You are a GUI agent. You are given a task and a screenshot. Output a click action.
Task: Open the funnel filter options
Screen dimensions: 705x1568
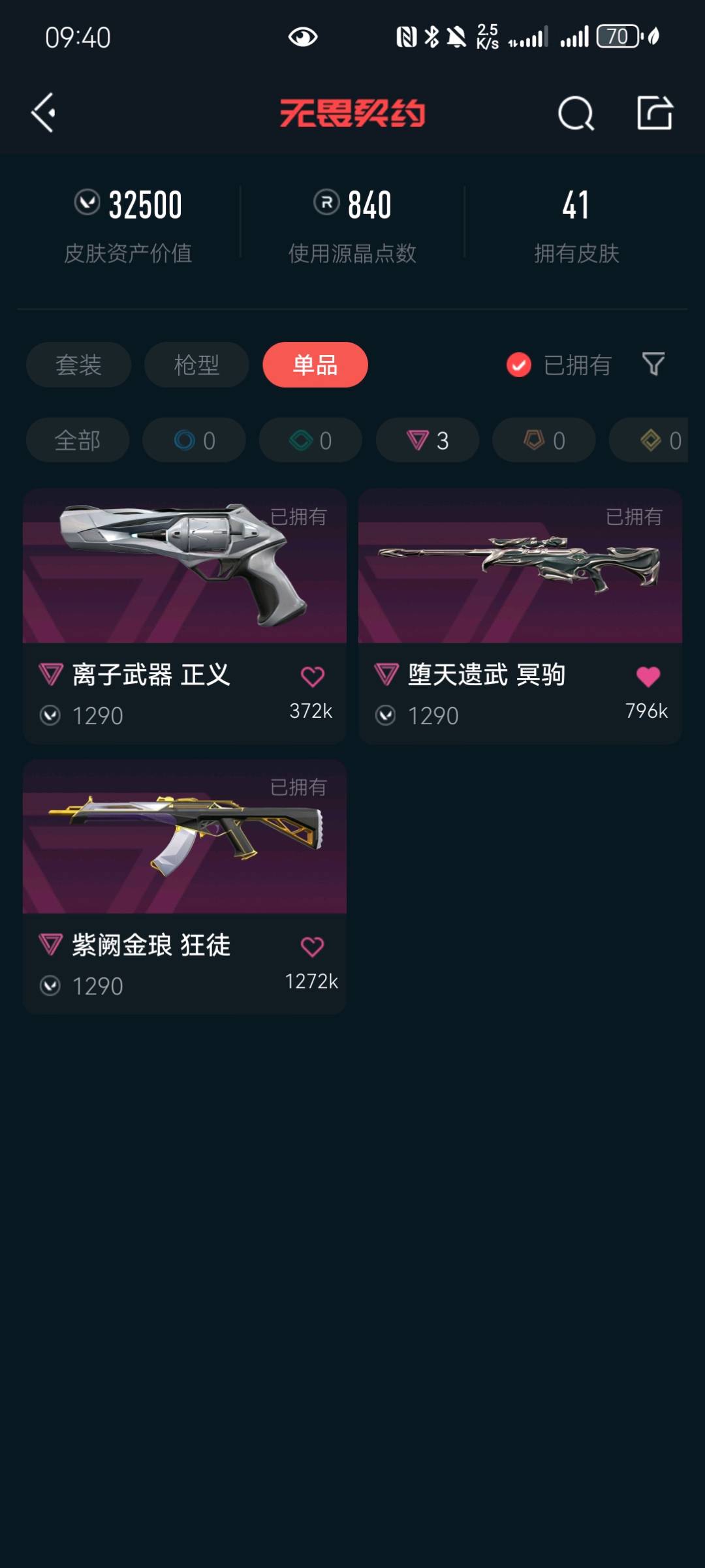point(653,364)
